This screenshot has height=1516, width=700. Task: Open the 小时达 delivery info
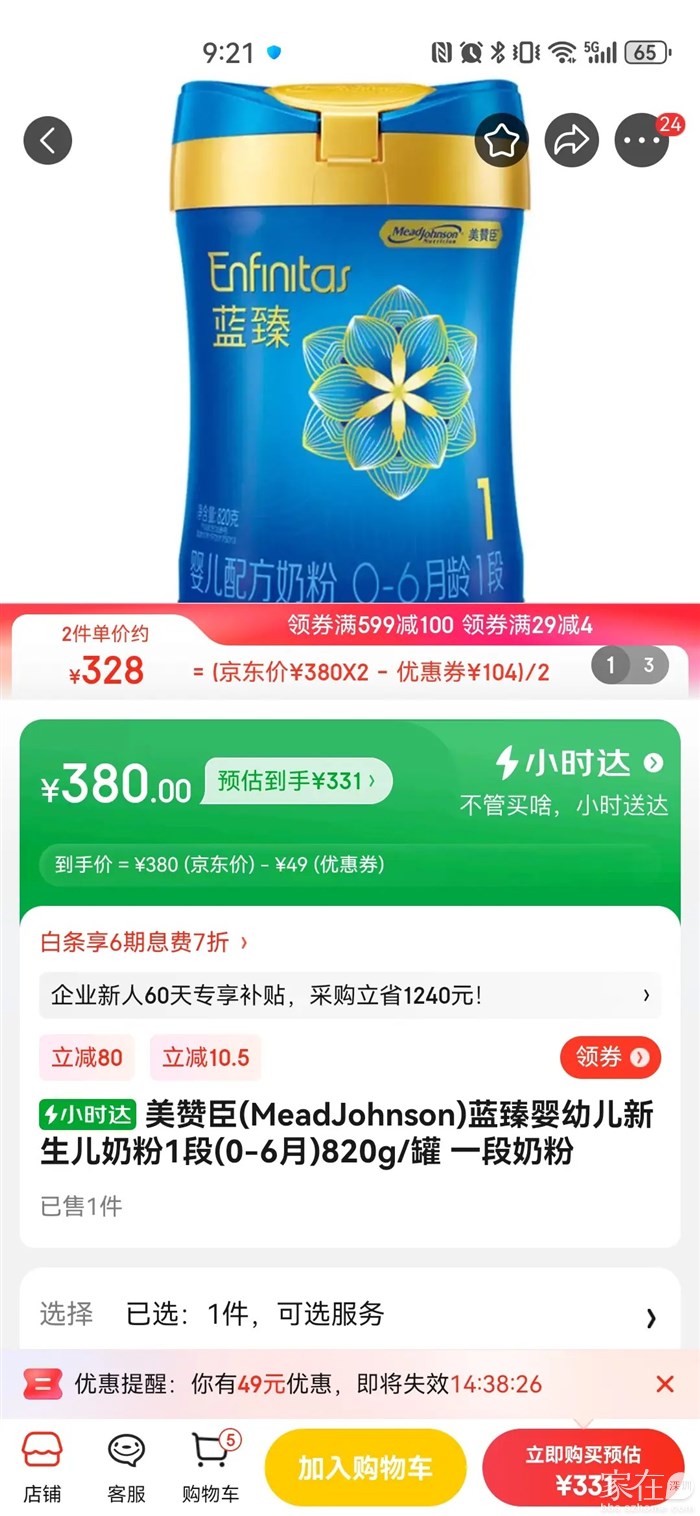click(580, 764)
